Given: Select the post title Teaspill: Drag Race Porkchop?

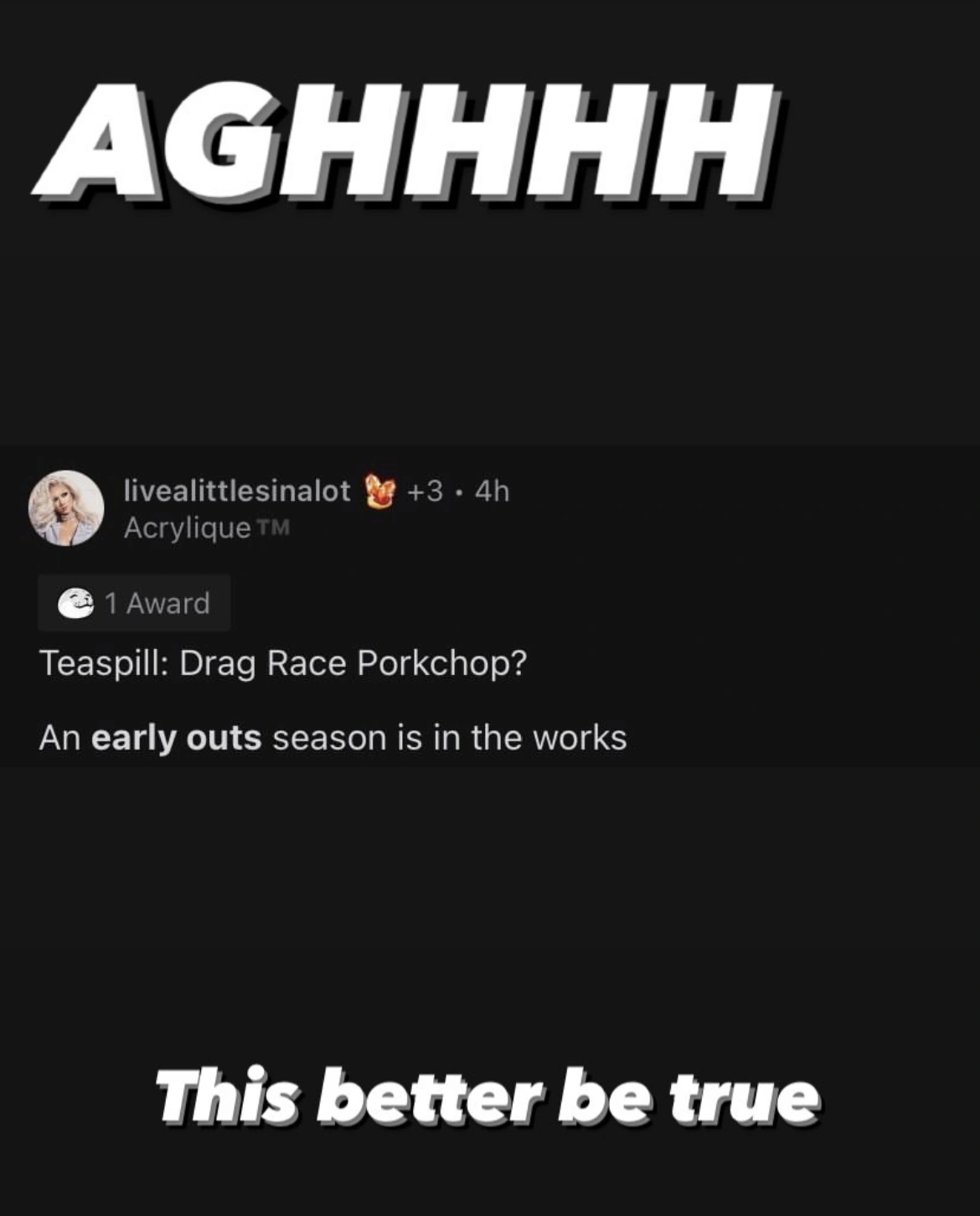Looking at the screenshot, I should pyautogui.click(x=281, y=662).
